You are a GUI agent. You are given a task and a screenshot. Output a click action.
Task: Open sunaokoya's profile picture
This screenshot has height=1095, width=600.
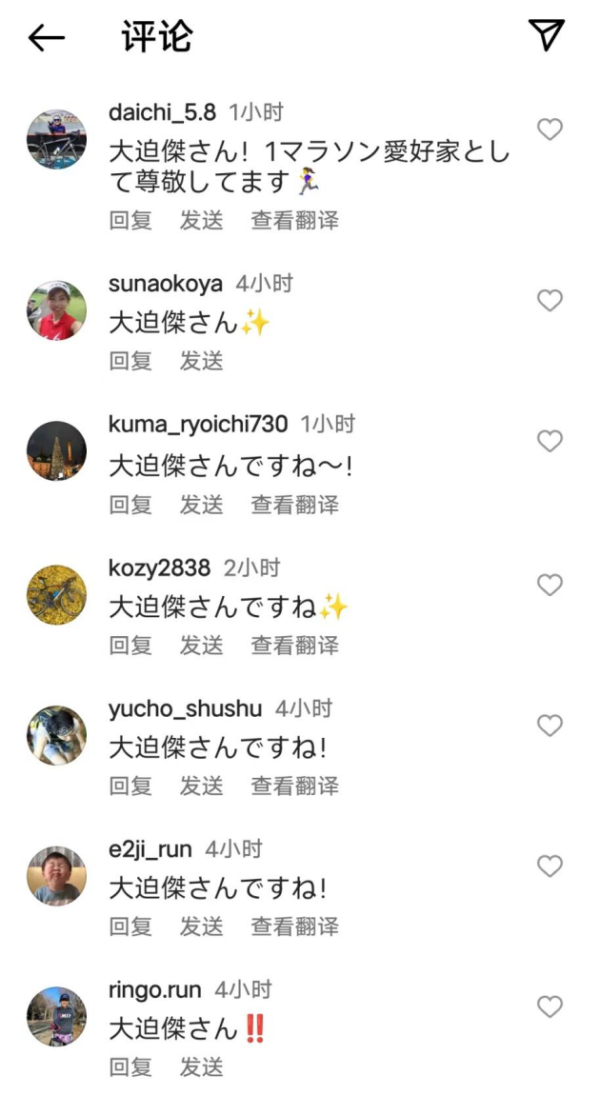click(56, 311)
